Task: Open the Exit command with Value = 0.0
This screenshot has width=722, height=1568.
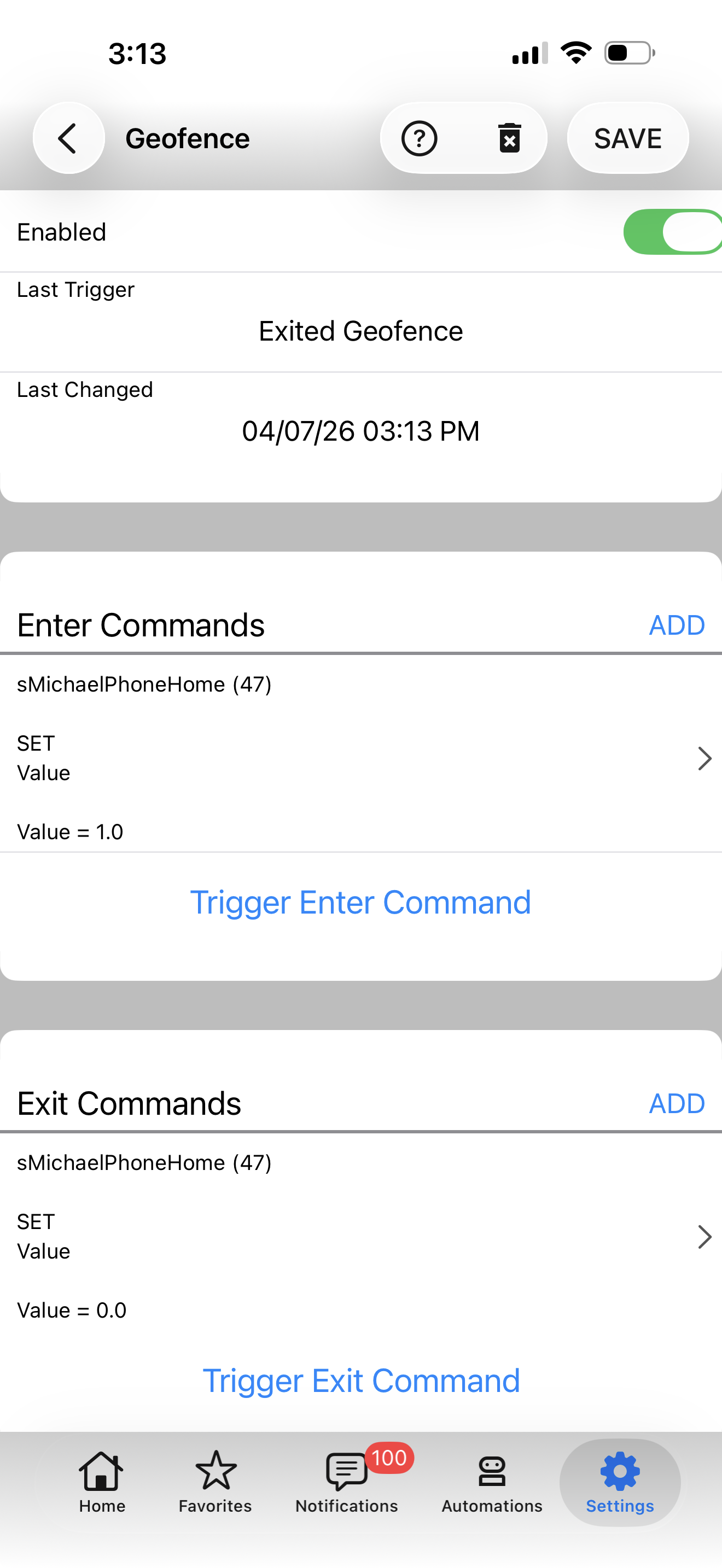Action: click(x=361, y=1237)
